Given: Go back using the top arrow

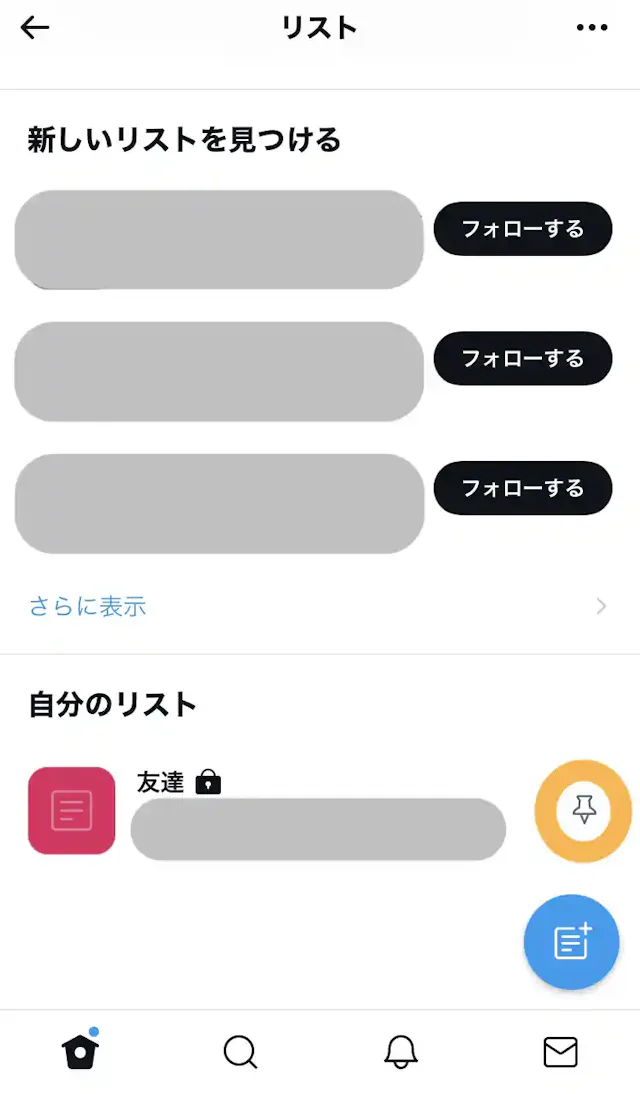Looking at the screenshot, I should 35,28.
